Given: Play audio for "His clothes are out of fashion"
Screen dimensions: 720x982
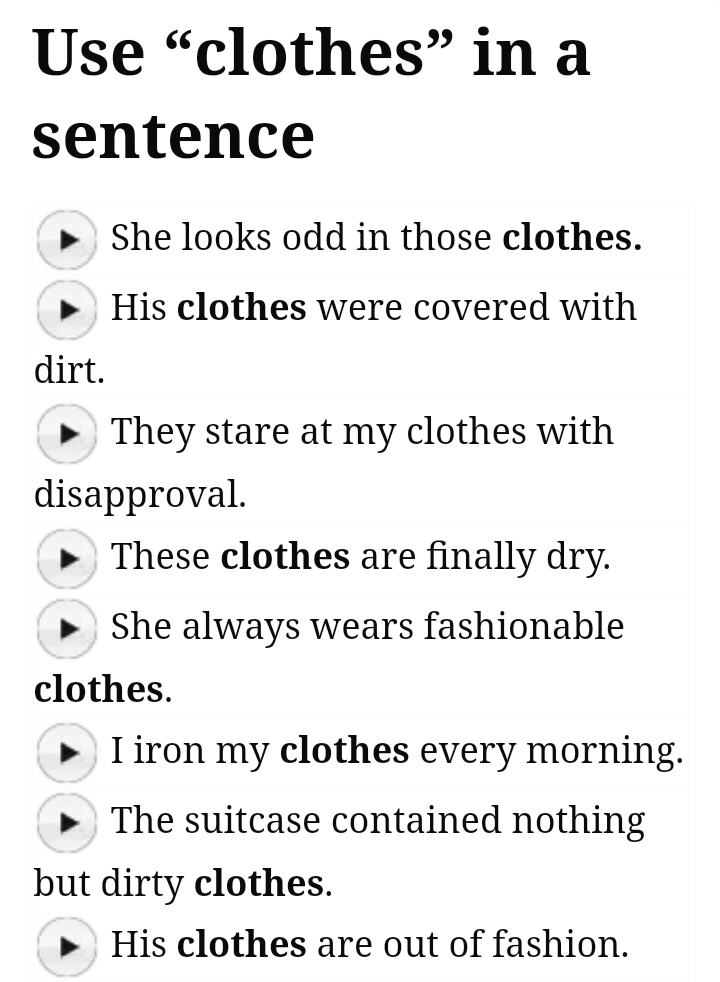Looking at the screenshot, I should pos(66,946).
